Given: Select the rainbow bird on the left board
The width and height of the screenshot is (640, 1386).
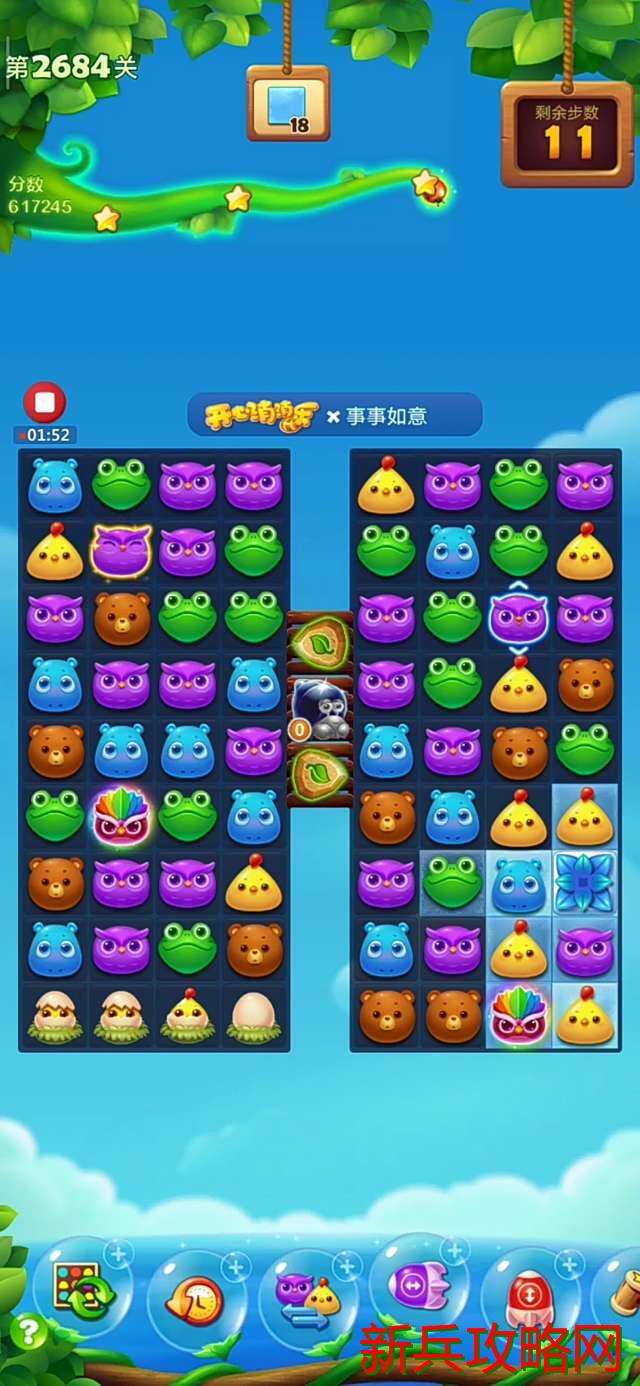Looking at the screenshot, I should click(121, 816).
